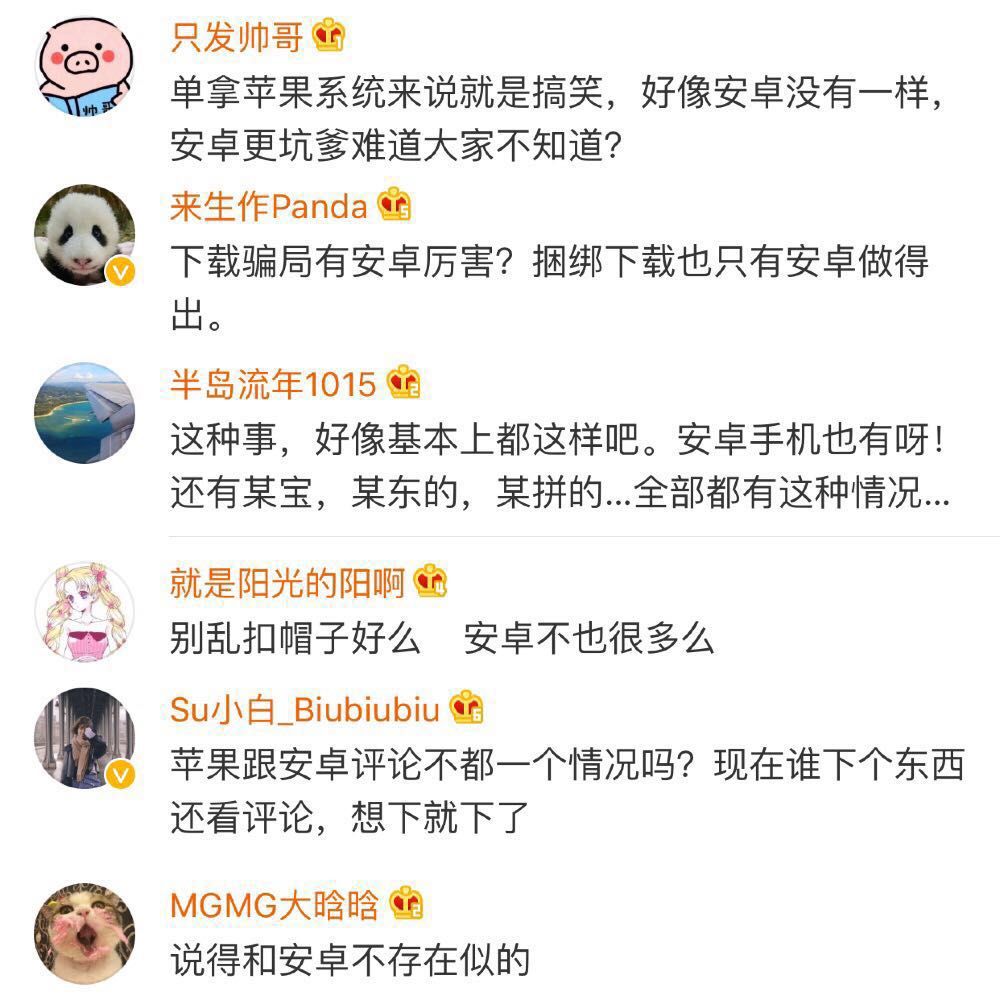Click the airplane wing avatar of 半岛流年1015
The height and width of the screenshot is (1005, 1000).
click(x=83, y=410)
